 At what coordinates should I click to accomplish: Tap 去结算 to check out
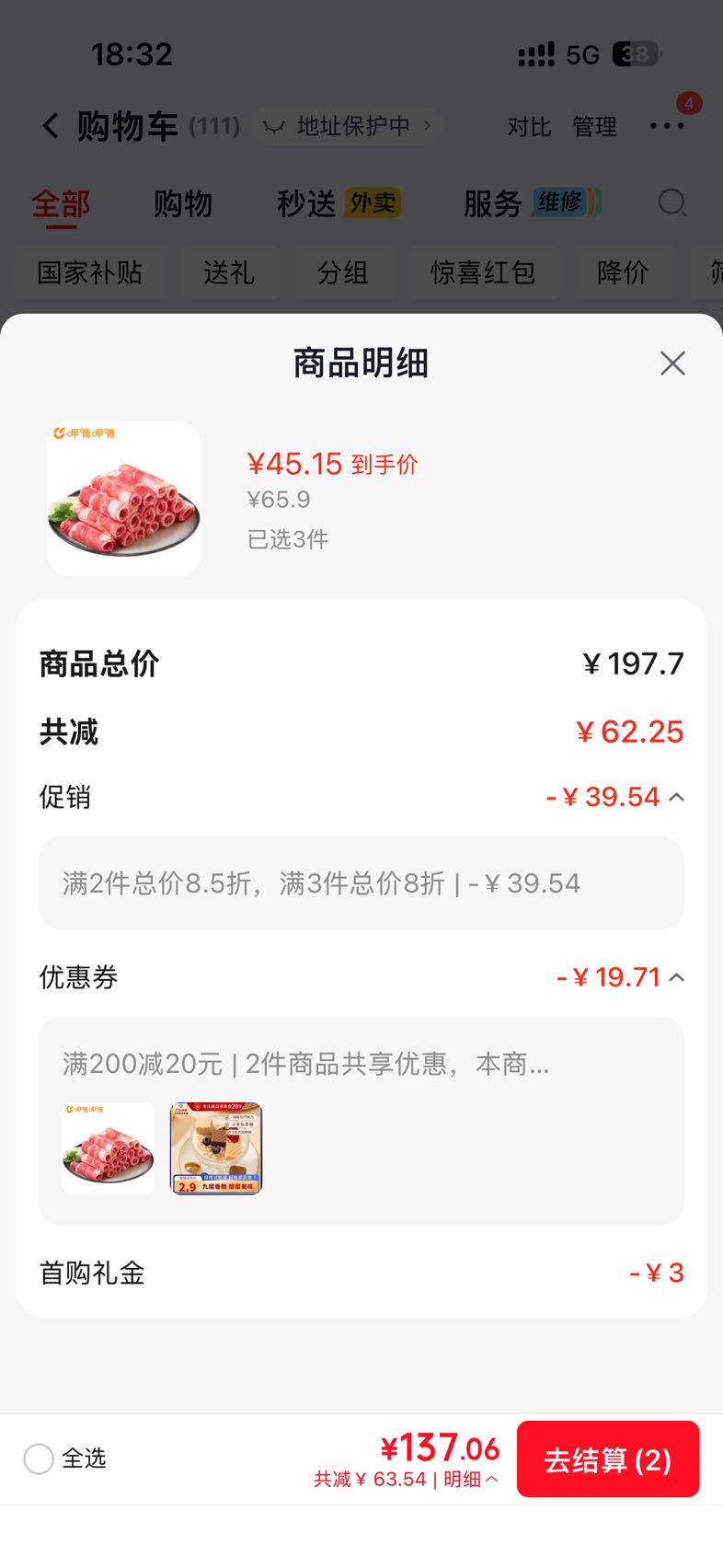(608, 1459)
